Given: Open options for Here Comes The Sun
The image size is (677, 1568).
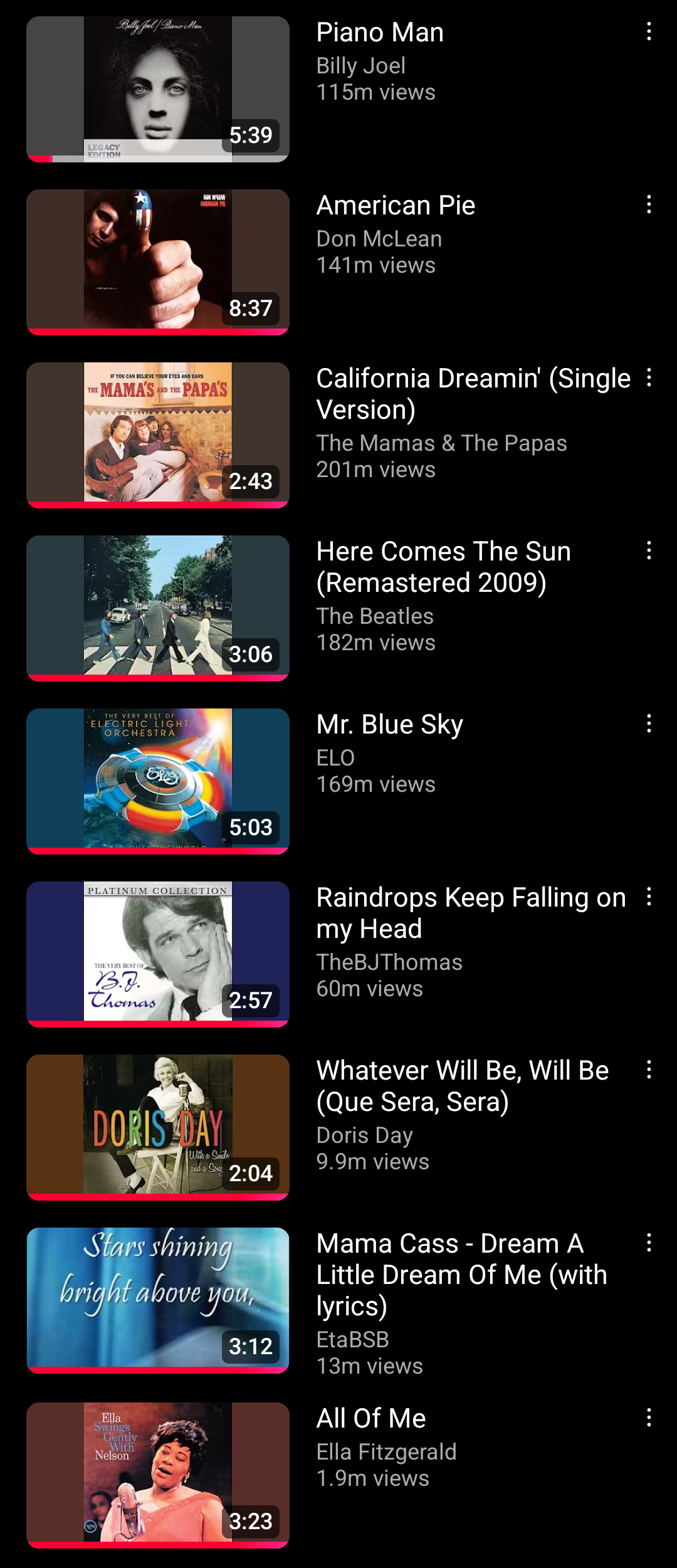Looking at the screenshot, I should point(649,552).
